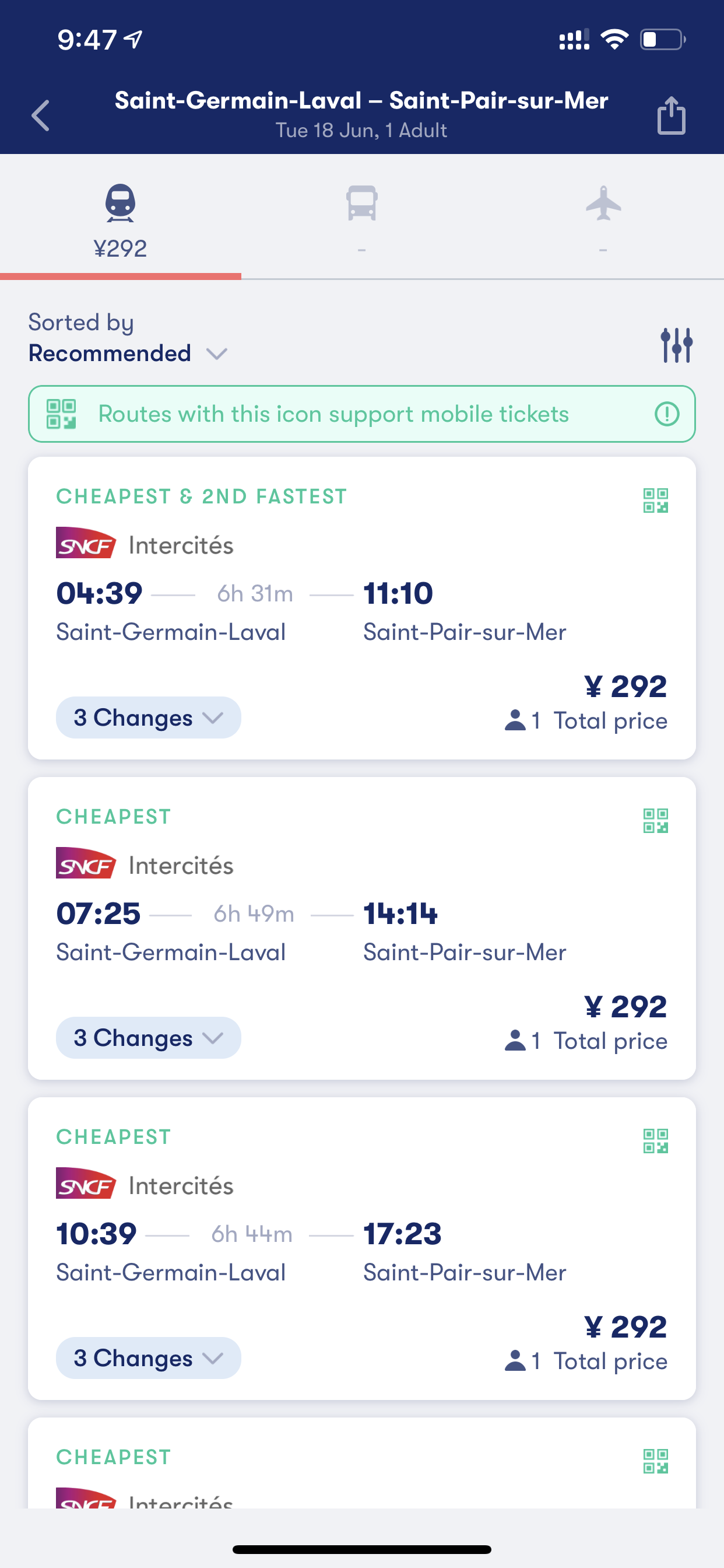View the 10:39 to 17:23 trip
The image size is (724, 1568).
(x=362, y=1248)
